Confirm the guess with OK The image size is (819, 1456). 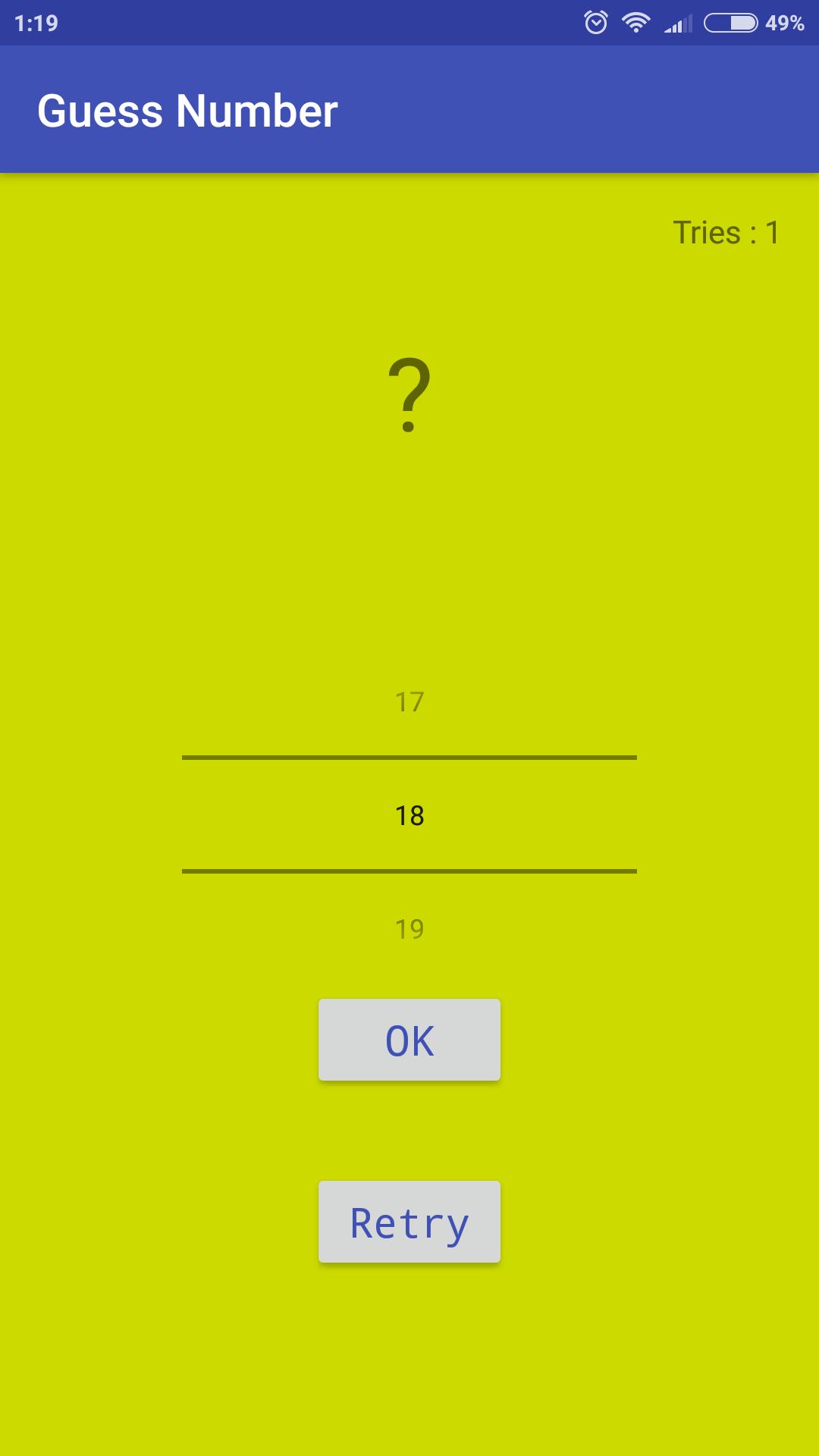coord(409,1040)
